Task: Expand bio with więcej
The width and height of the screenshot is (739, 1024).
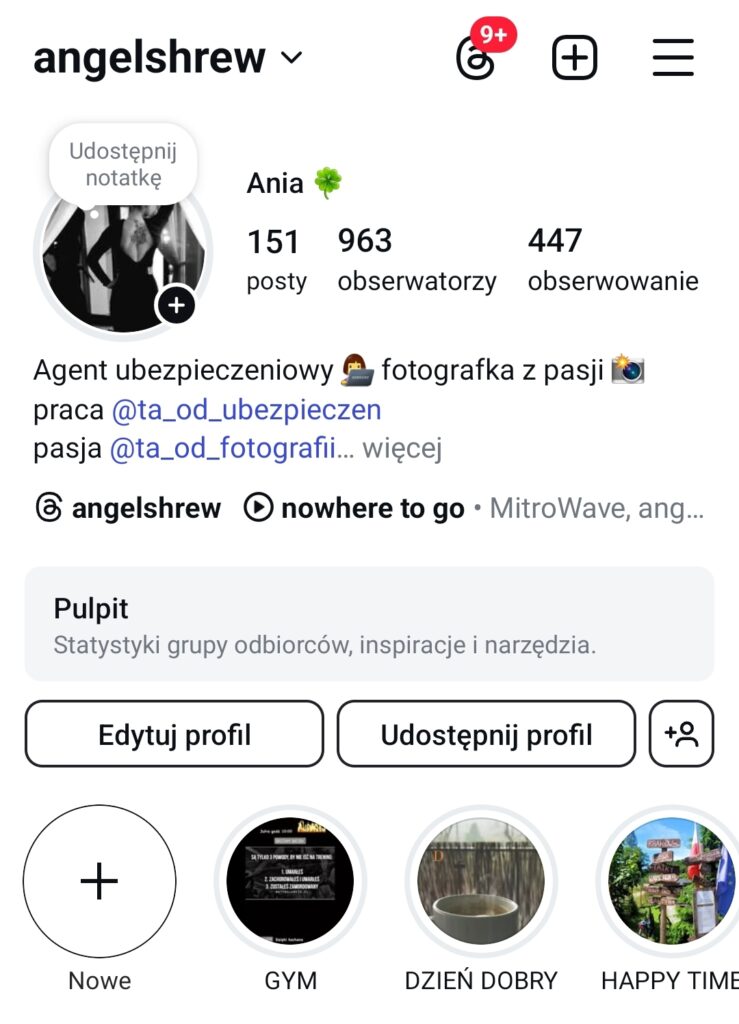Action: (402, 449)
